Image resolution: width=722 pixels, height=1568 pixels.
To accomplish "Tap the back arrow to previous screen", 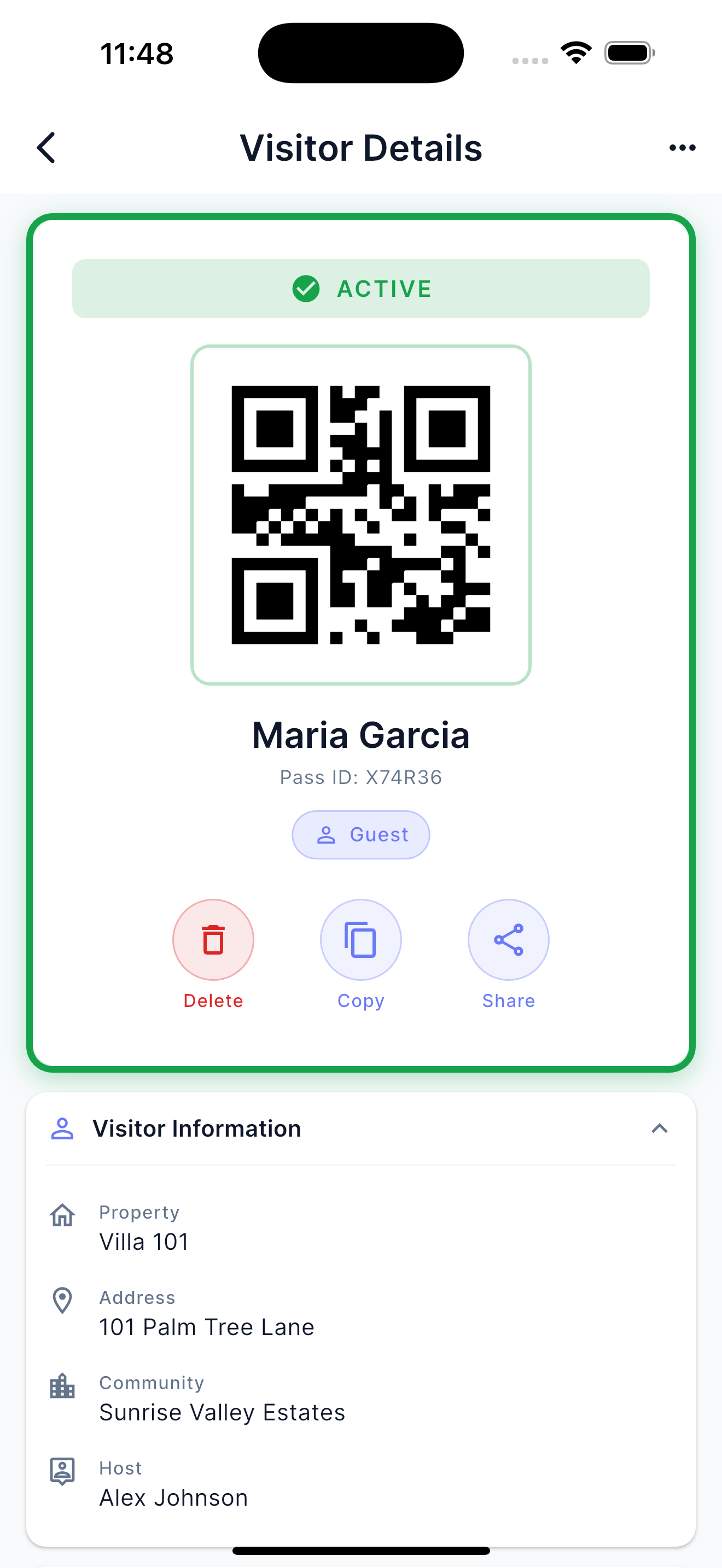I will click(45, 147).
